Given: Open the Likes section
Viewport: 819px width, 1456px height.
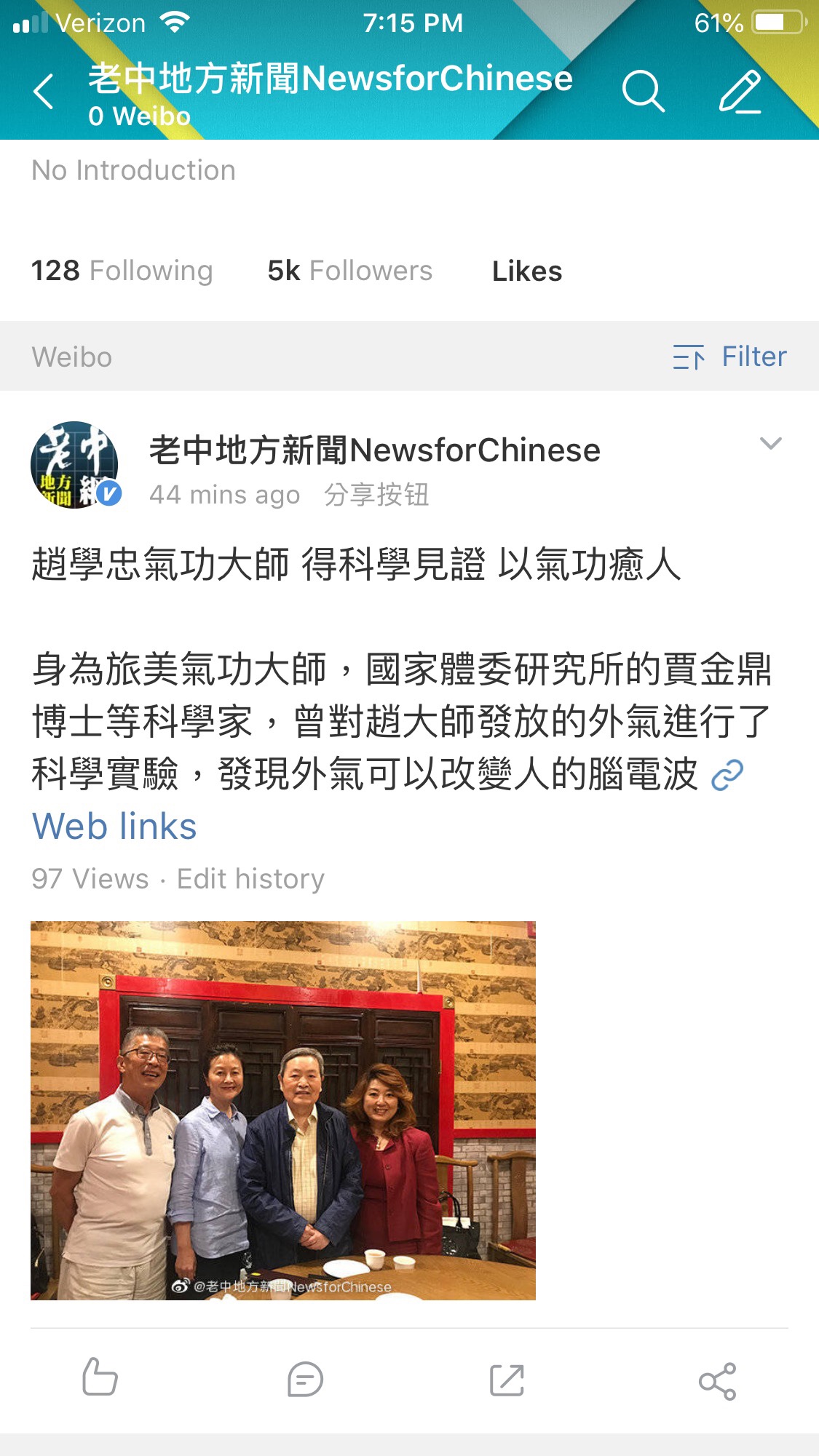Looking at the screenshot, I should coord(526,271).
